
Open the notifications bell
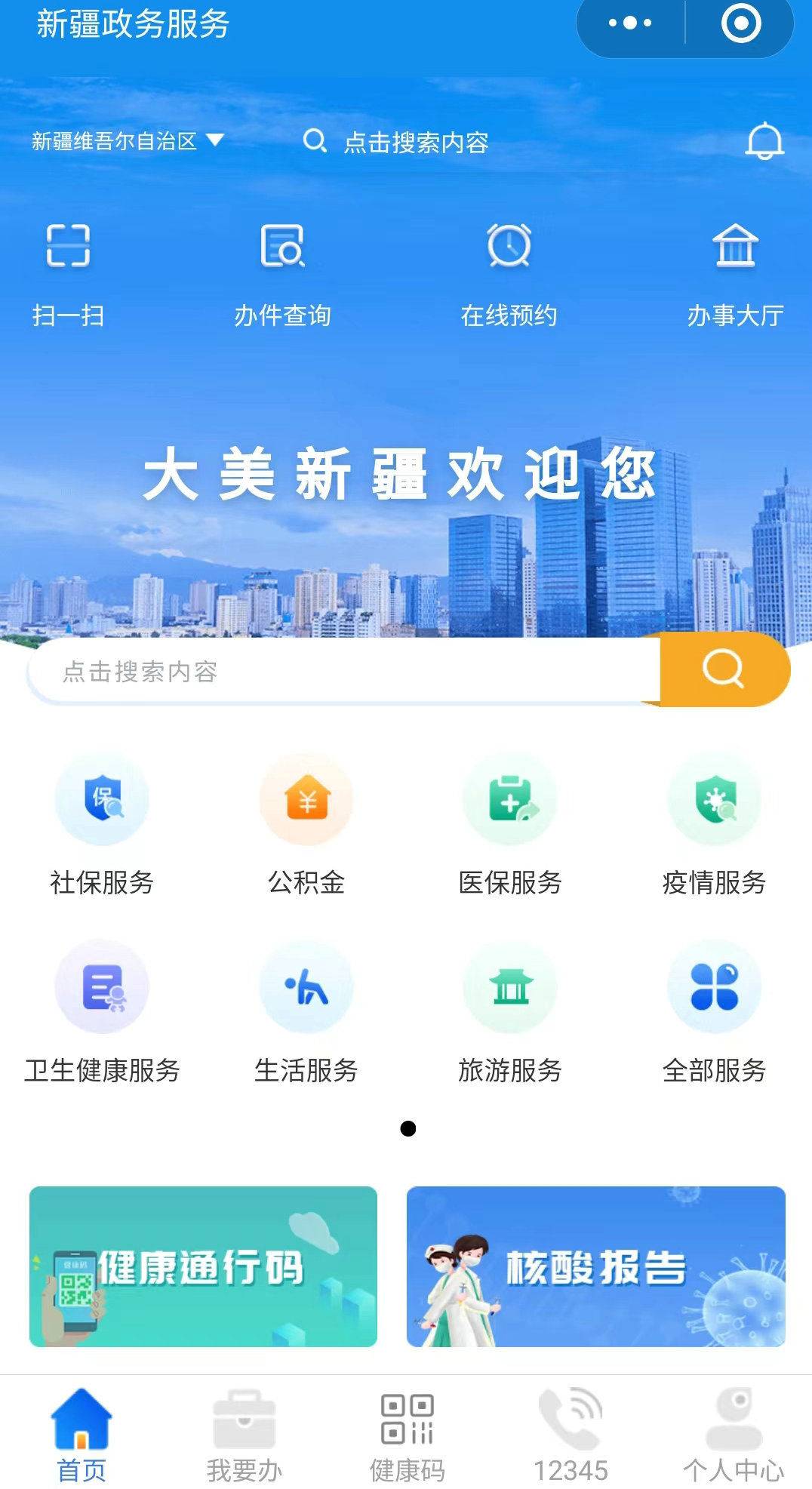tap(764, 141)
